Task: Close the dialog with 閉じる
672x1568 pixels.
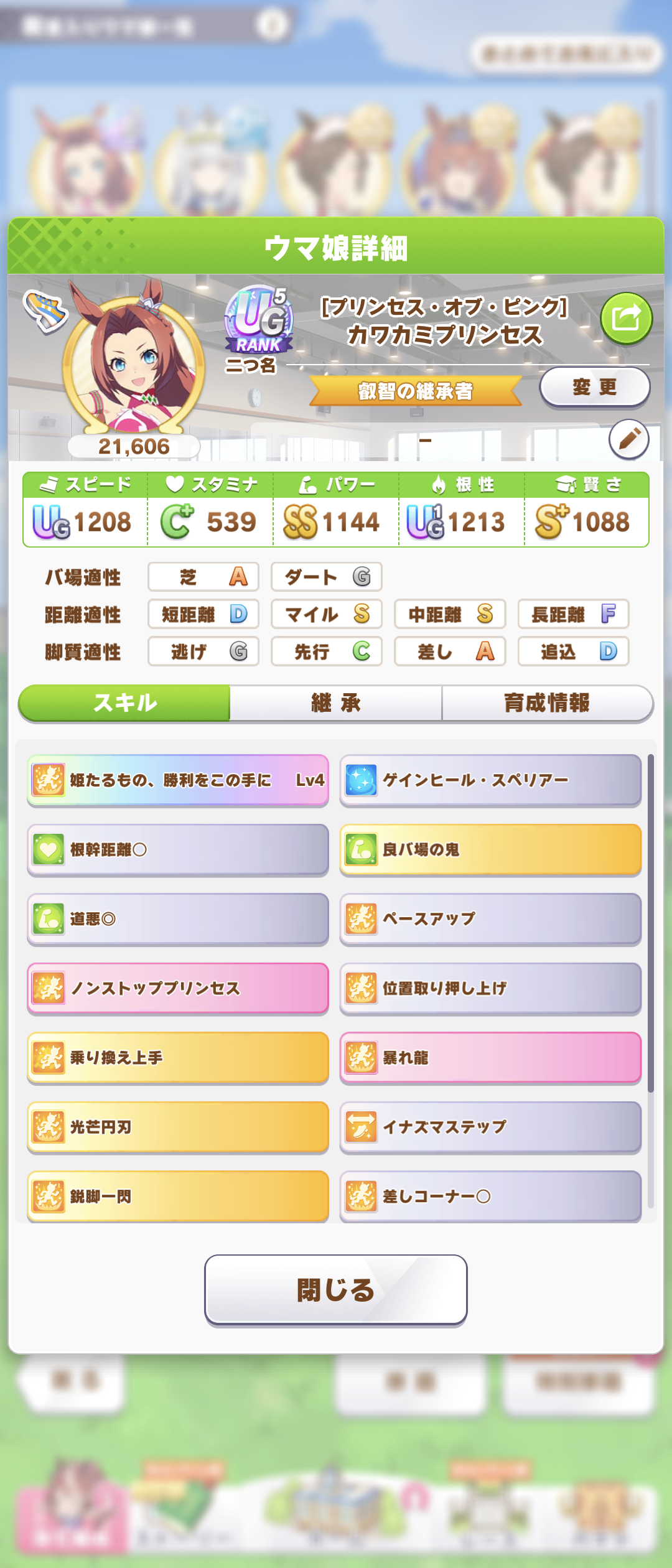Action: pos(336,1289)
